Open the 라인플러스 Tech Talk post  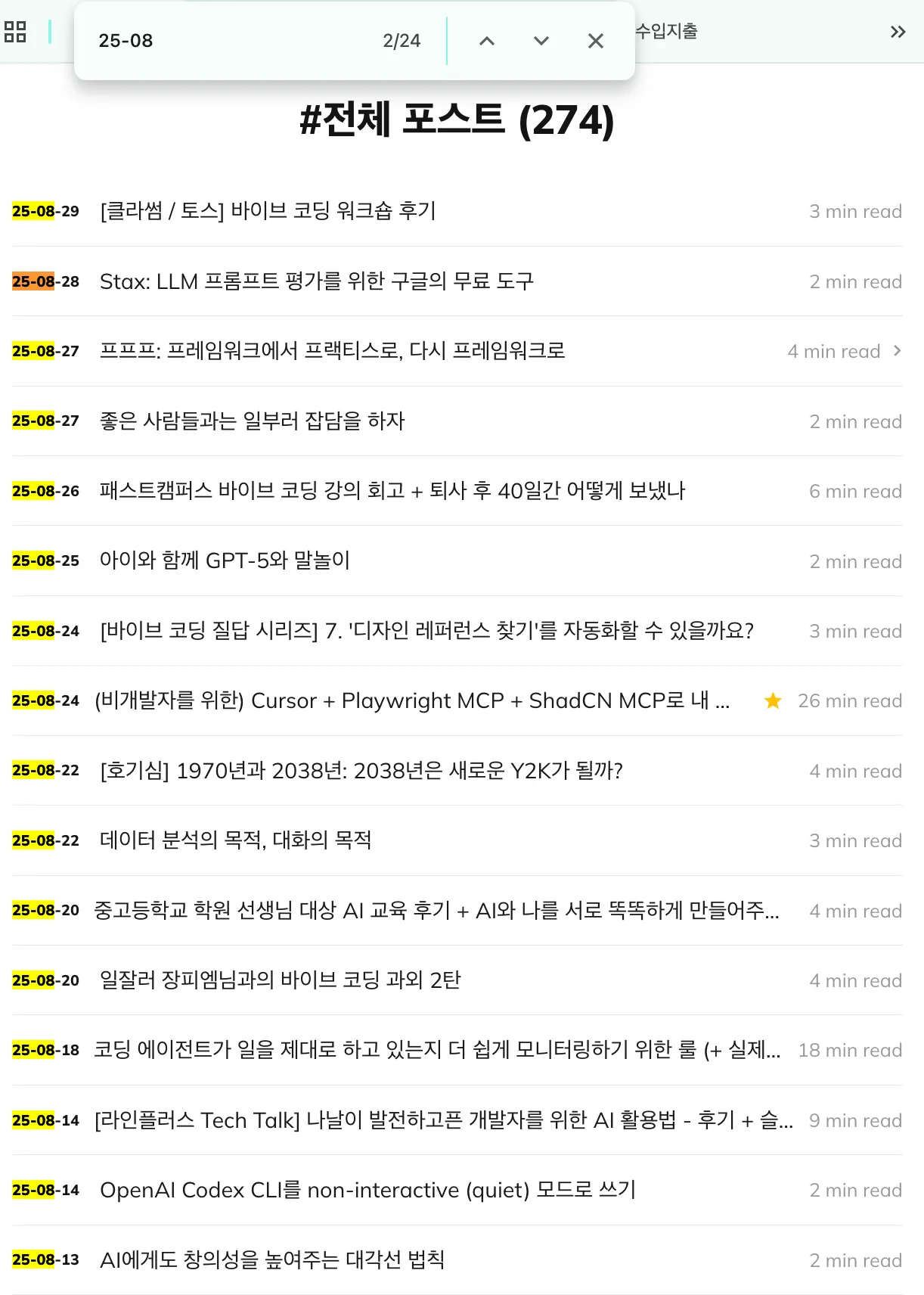pyautogui.click(x=444, y=1120)
